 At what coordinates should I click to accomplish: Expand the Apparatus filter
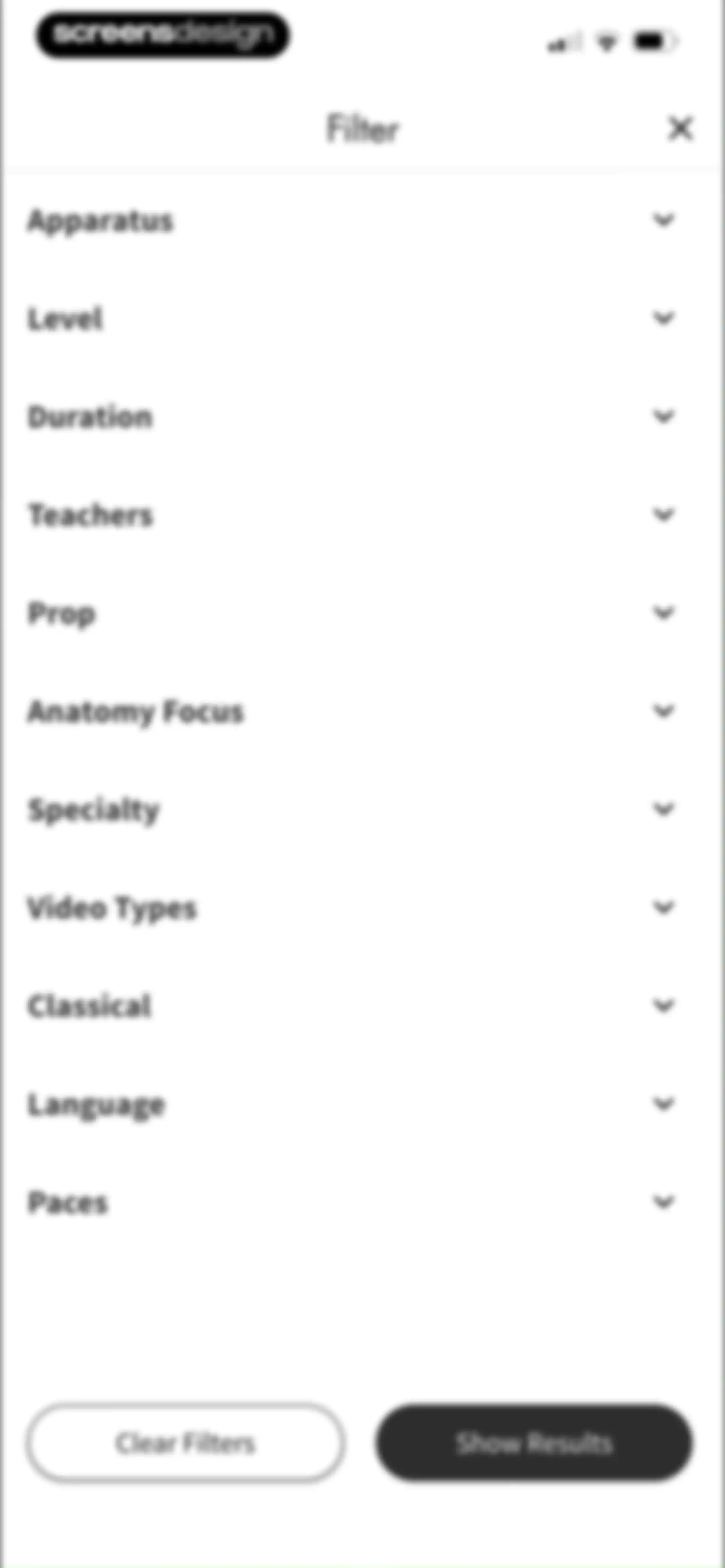[362, 220]
